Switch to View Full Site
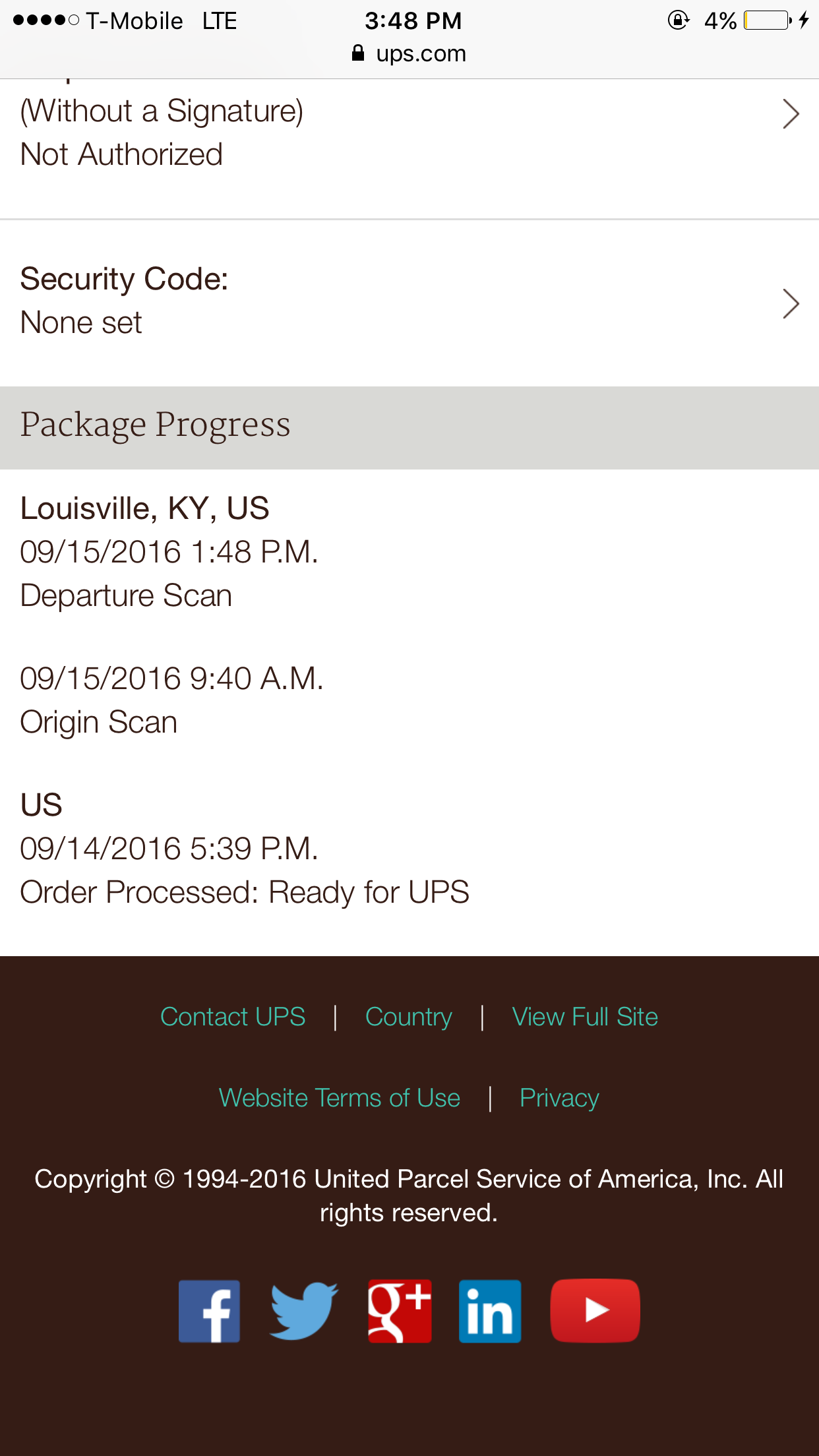The height and width of the screenshot is (1456, 819). click(585, 1017)
